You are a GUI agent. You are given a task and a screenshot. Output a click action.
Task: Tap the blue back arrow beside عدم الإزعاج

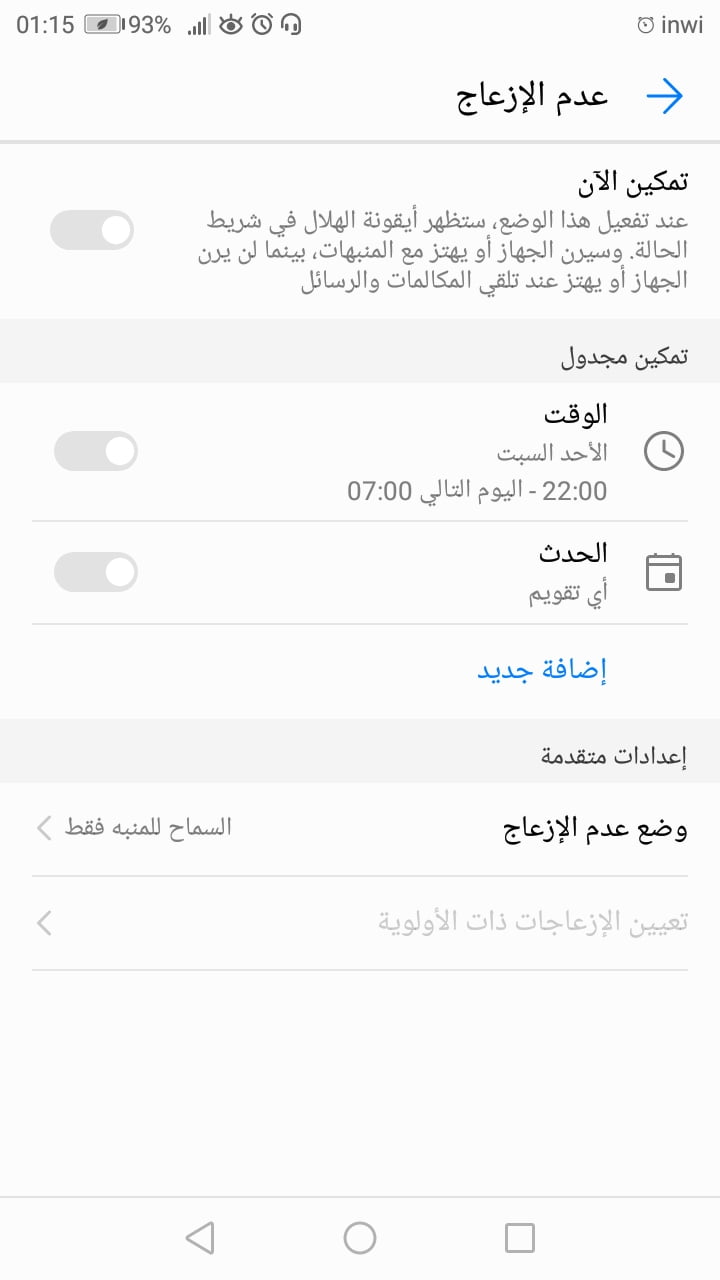click(664, 96)
